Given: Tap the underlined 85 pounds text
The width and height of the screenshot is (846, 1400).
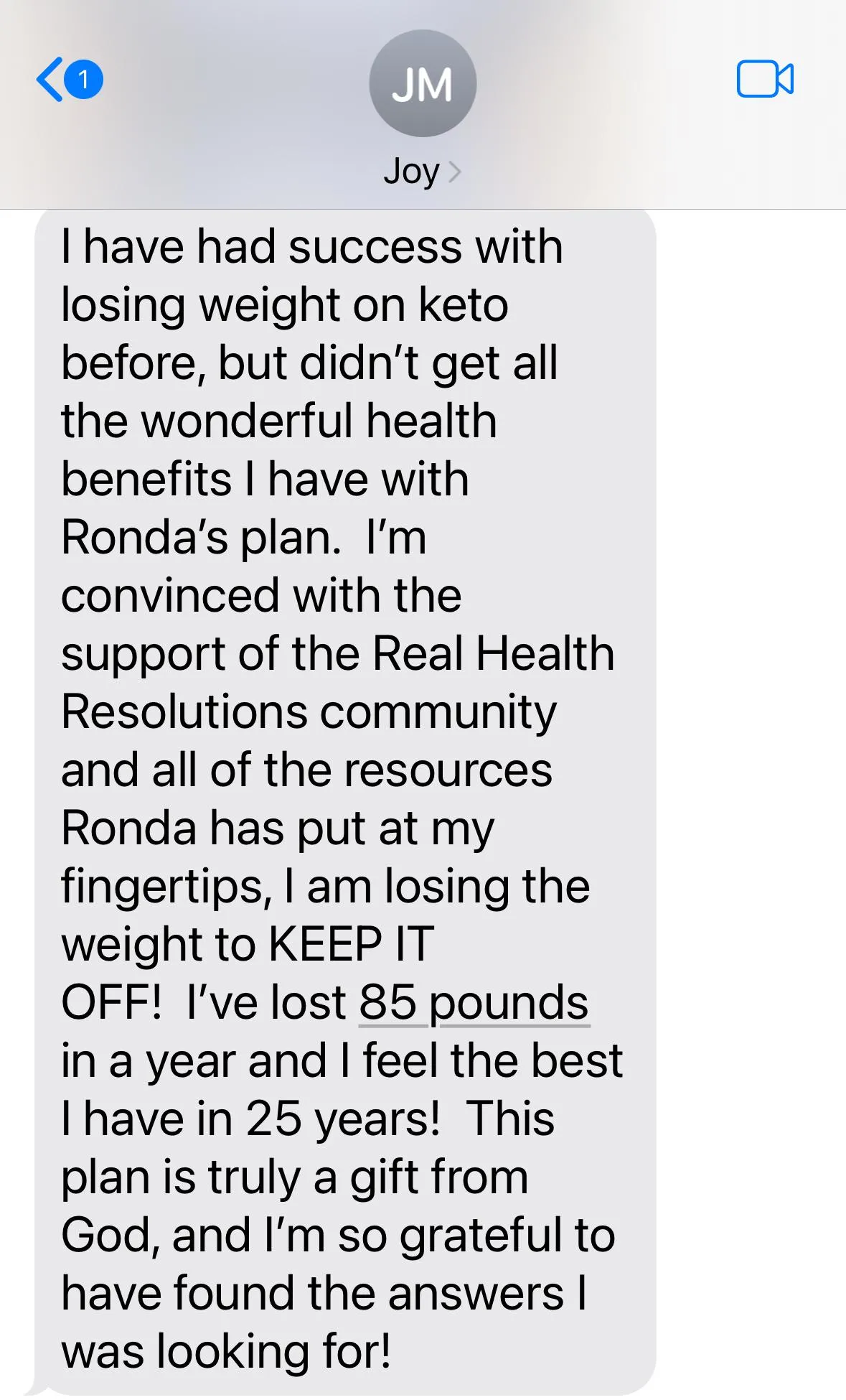Looking at the screenshot, I should pos(474,1002).
